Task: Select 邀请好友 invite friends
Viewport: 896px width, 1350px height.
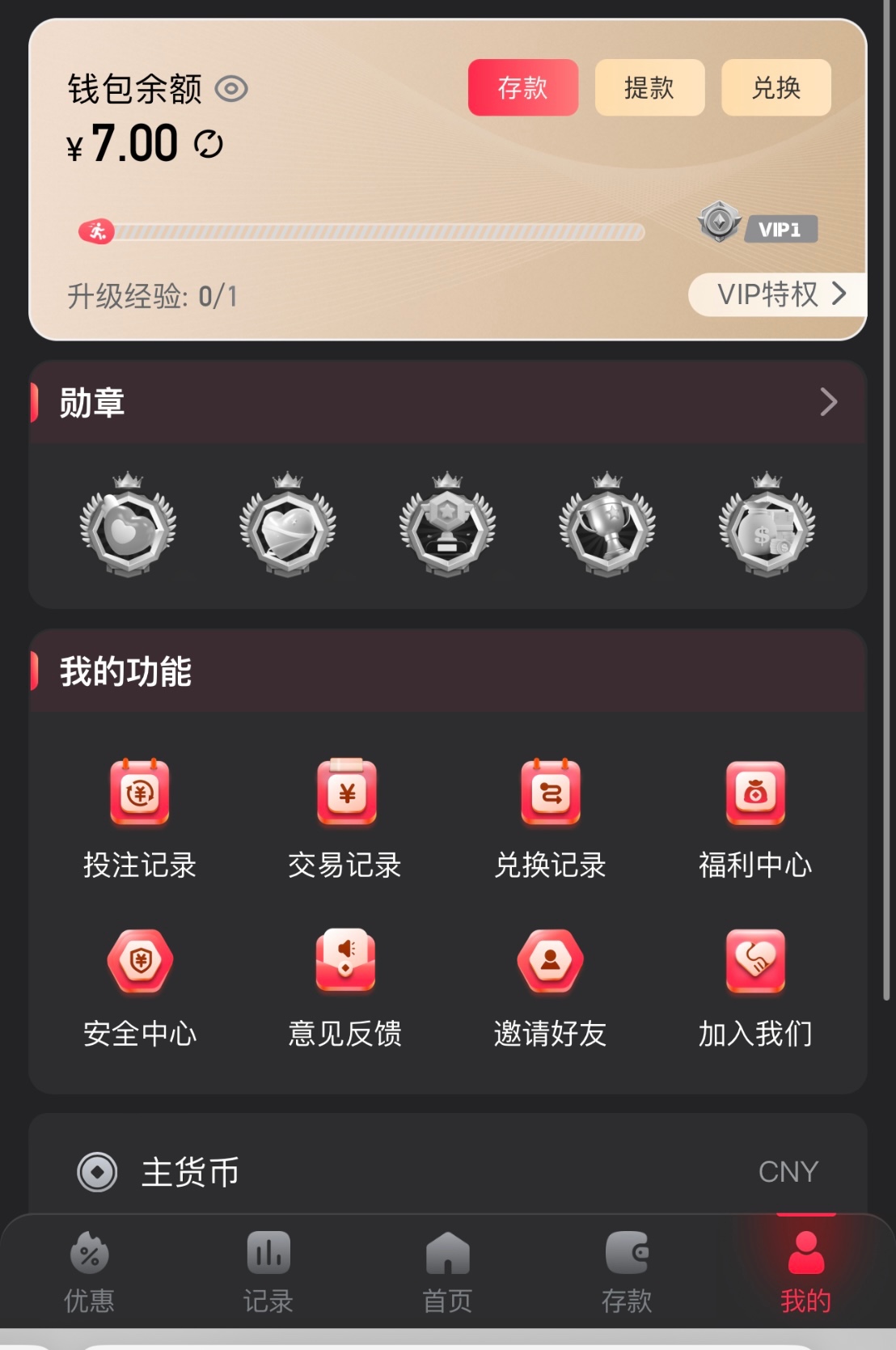Action: (x=550, y=987)
